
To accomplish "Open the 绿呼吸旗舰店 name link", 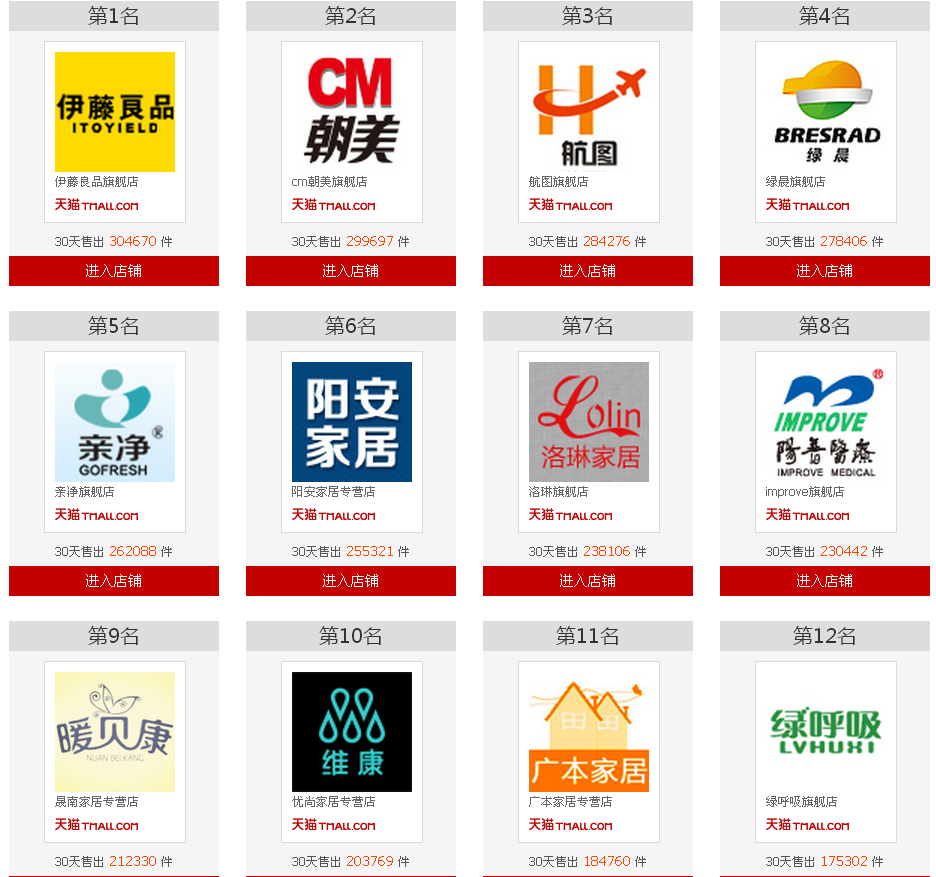I will coord(801,802).
